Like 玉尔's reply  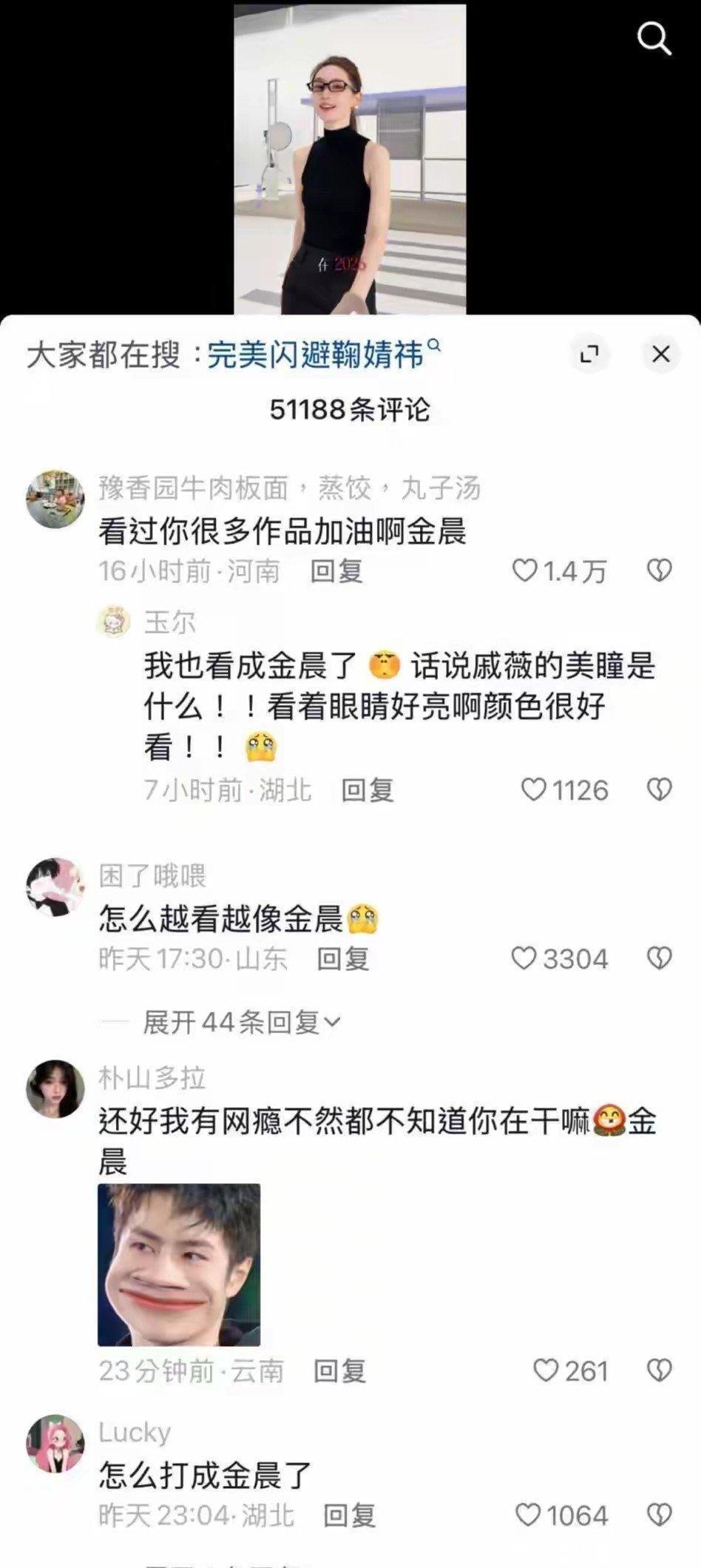tap(533, 790)
